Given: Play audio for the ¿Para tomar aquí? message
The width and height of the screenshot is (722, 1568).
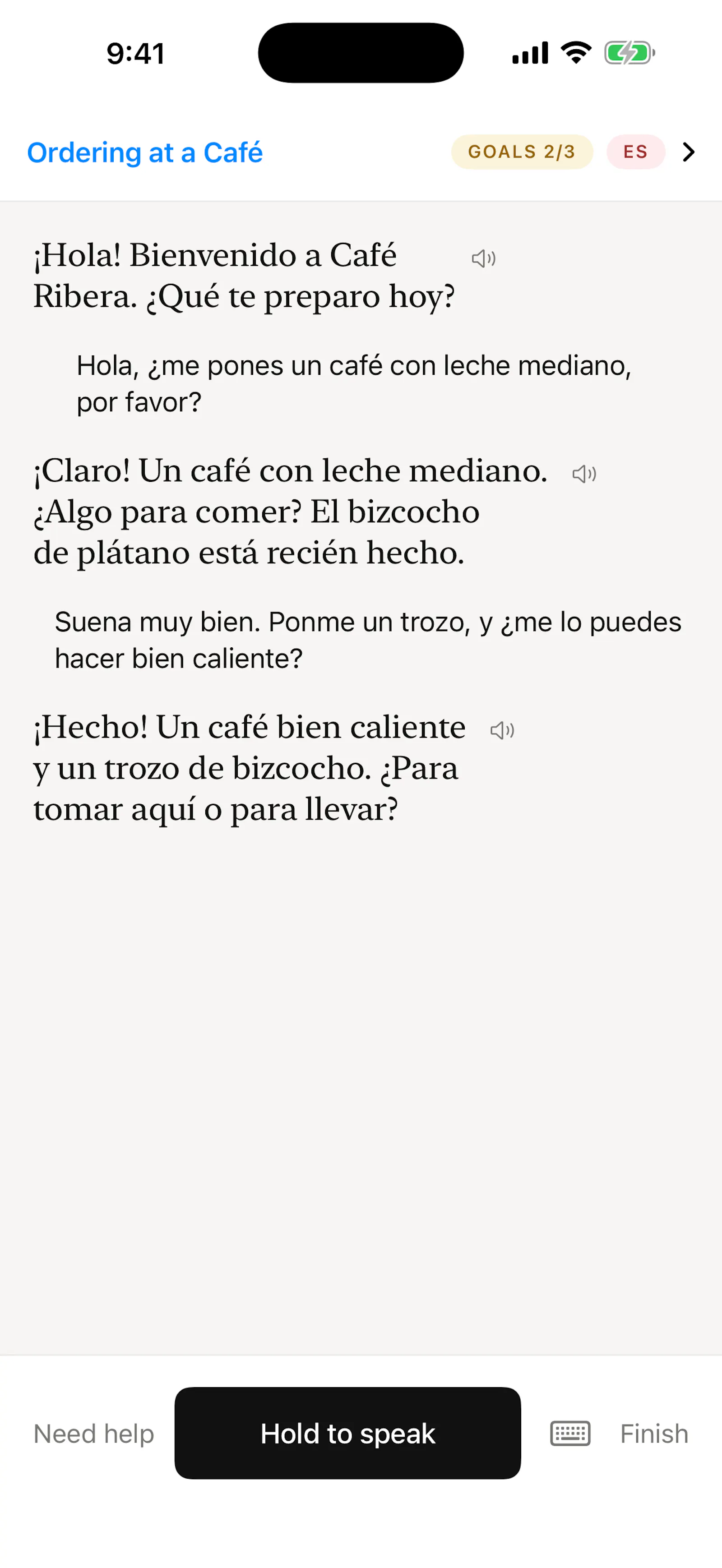Looking at the screenshot, I should (502, 730).
